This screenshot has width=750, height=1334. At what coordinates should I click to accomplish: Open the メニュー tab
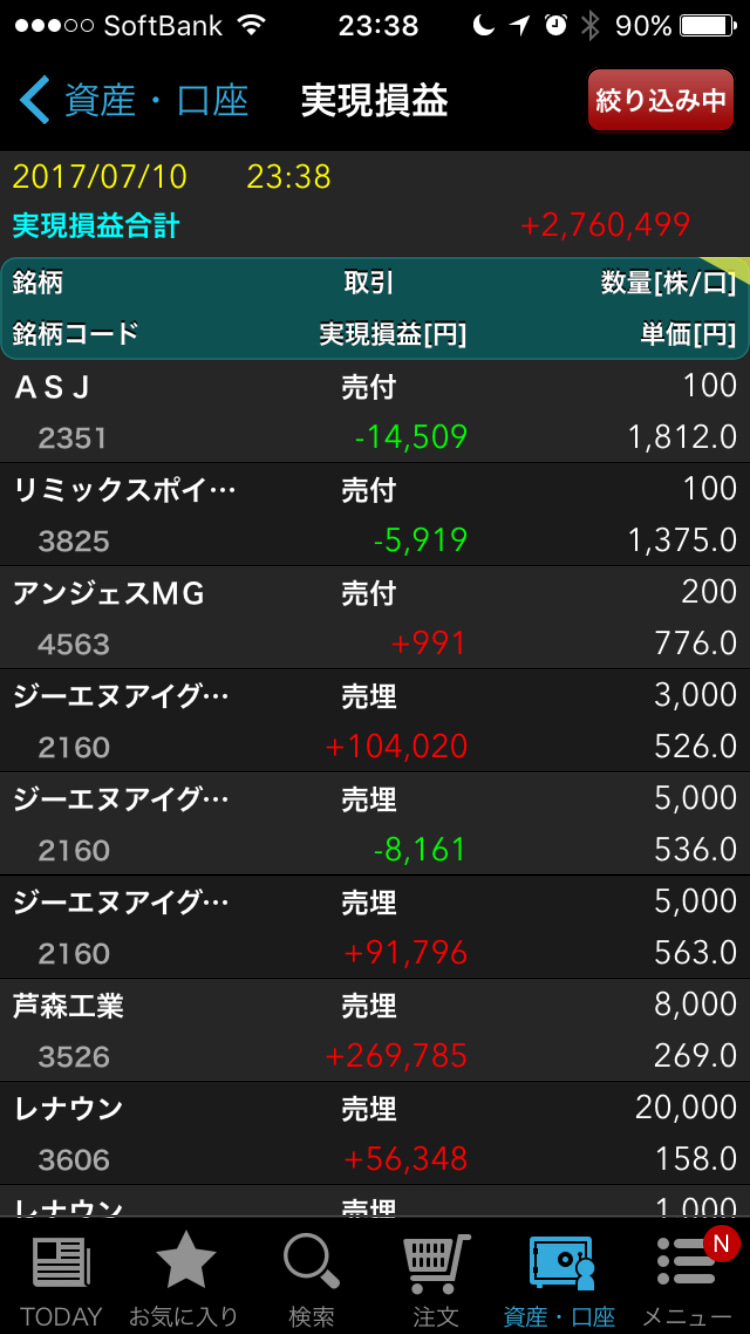(x=688, y=1278)
